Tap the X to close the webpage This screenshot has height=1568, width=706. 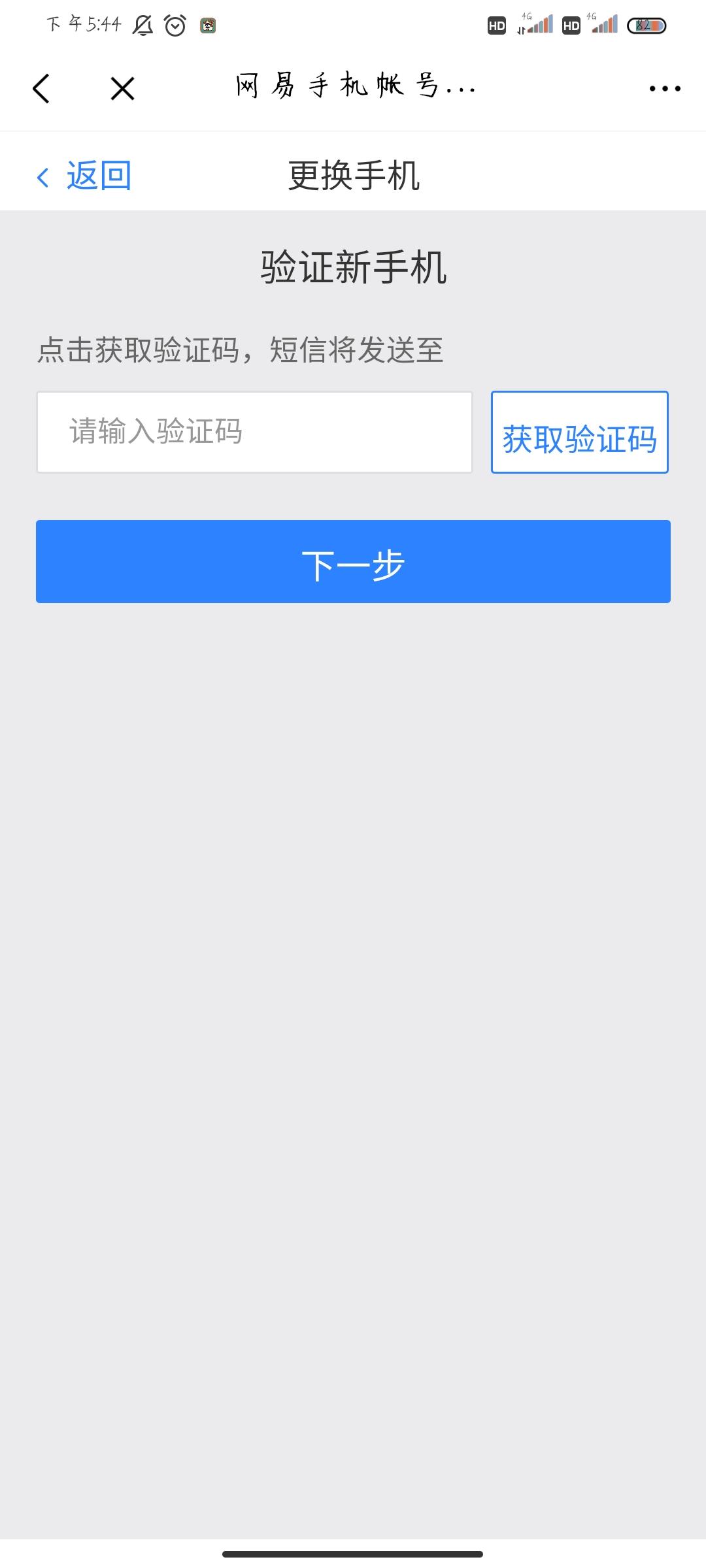121,88
